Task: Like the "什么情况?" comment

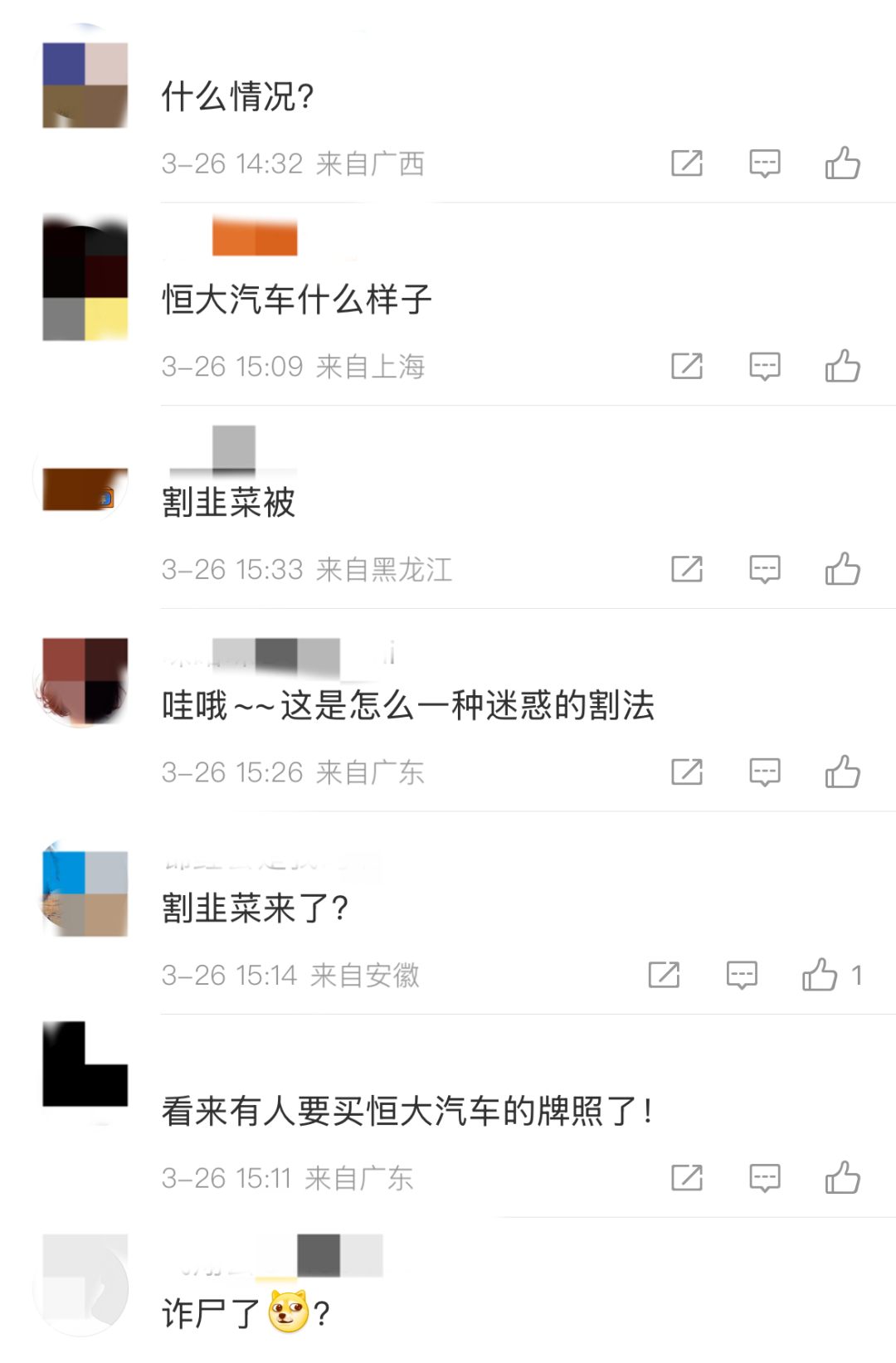Action: click(x=845, y=163)
